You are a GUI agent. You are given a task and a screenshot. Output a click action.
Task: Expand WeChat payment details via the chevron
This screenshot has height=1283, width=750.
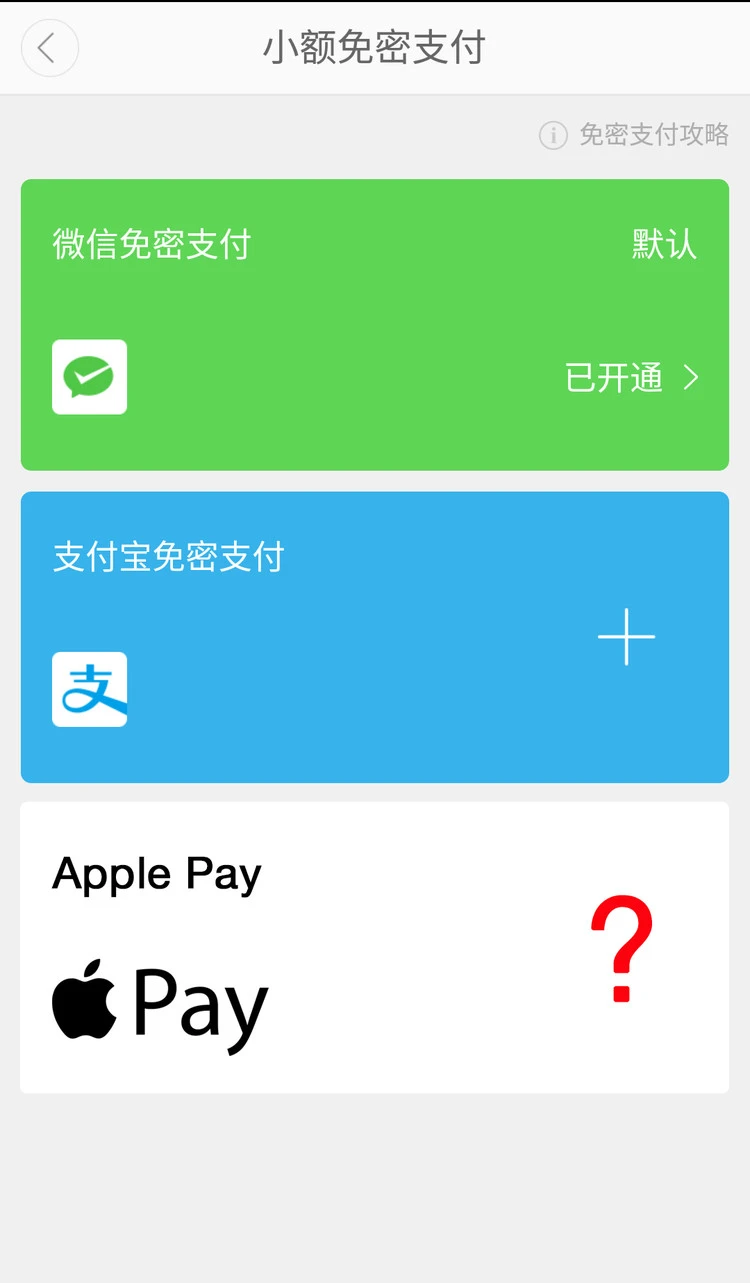click(x=689, y=377)
